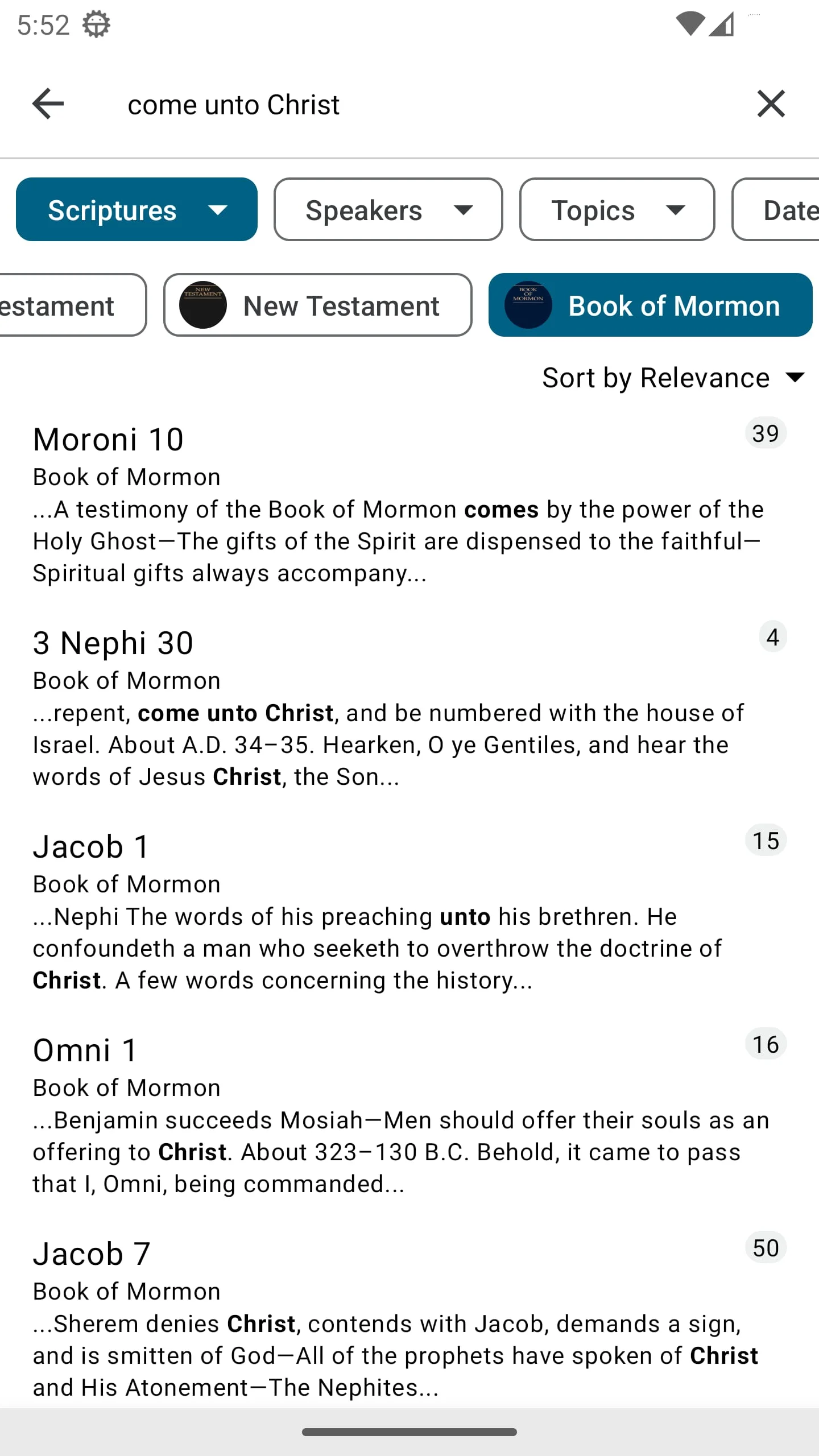819x1456 pixels.
Task: Open settings via the gear status icon
Action: click(x=96, y=24)
